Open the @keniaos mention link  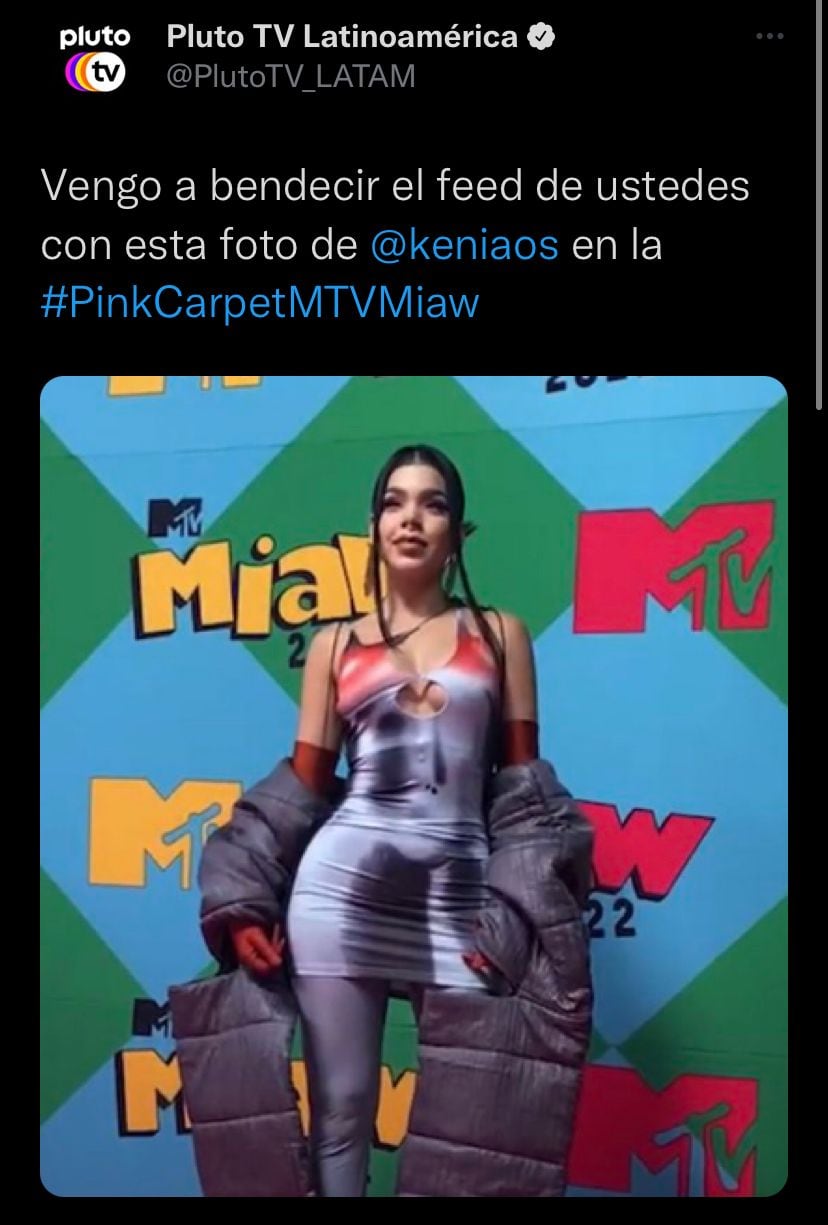pos(464,245)
